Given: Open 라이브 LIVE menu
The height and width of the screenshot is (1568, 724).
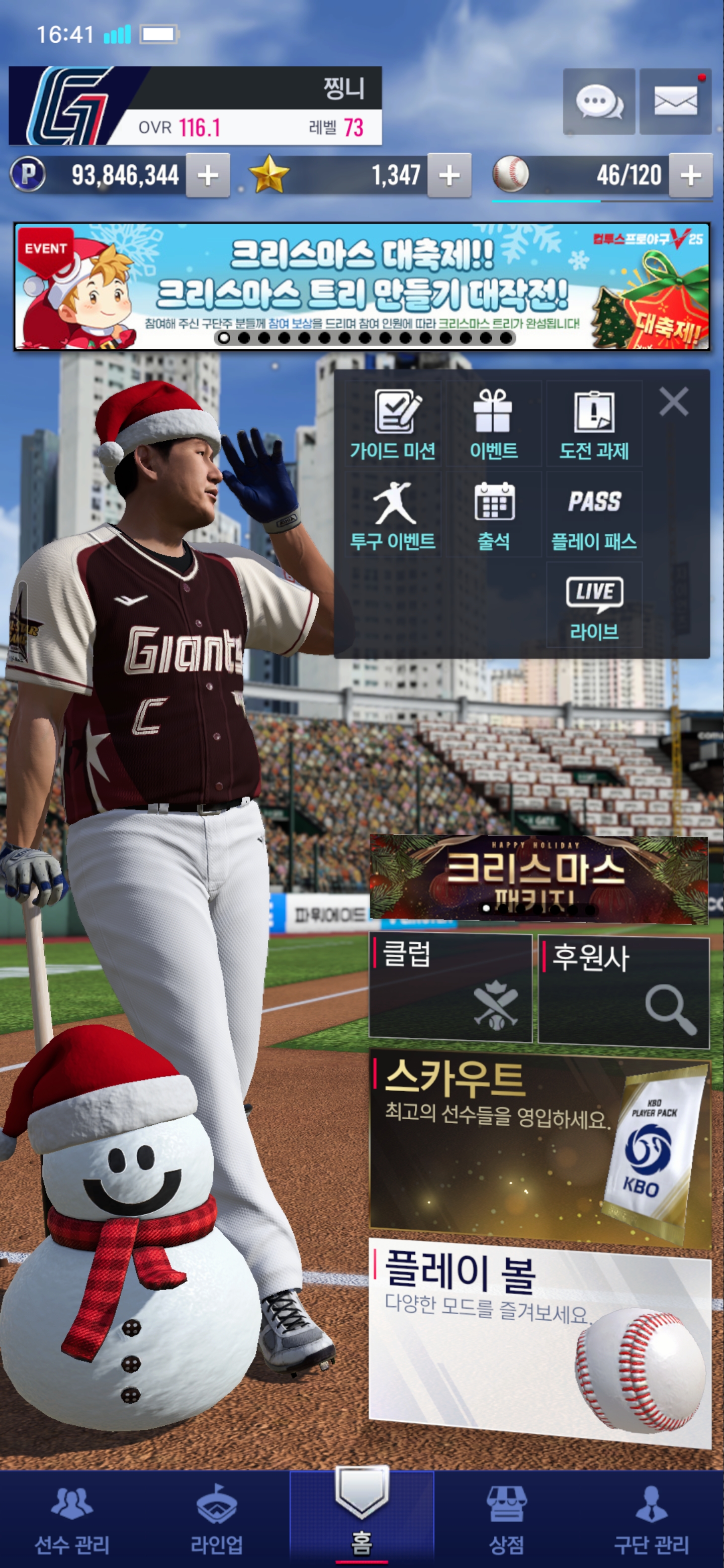Looking at the screenshot, I should pyautogui.click(x=594, y=605).
